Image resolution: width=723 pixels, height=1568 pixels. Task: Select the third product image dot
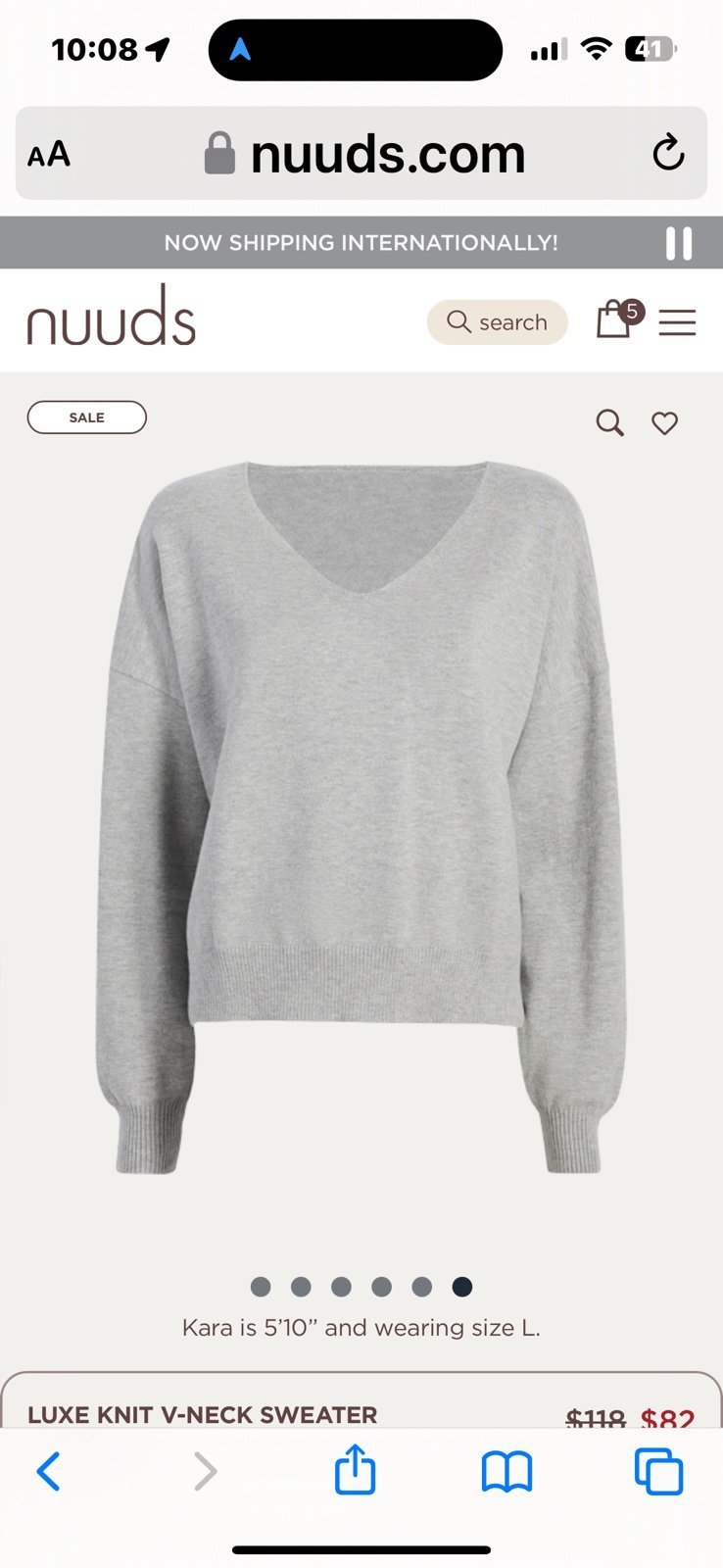[341, 1287]
